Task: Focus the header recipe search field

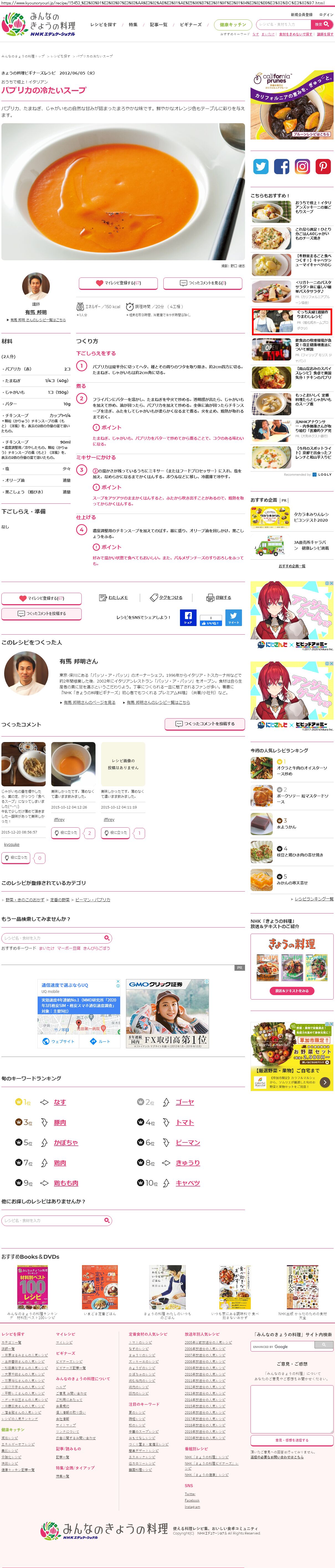Action: [283, 24]
